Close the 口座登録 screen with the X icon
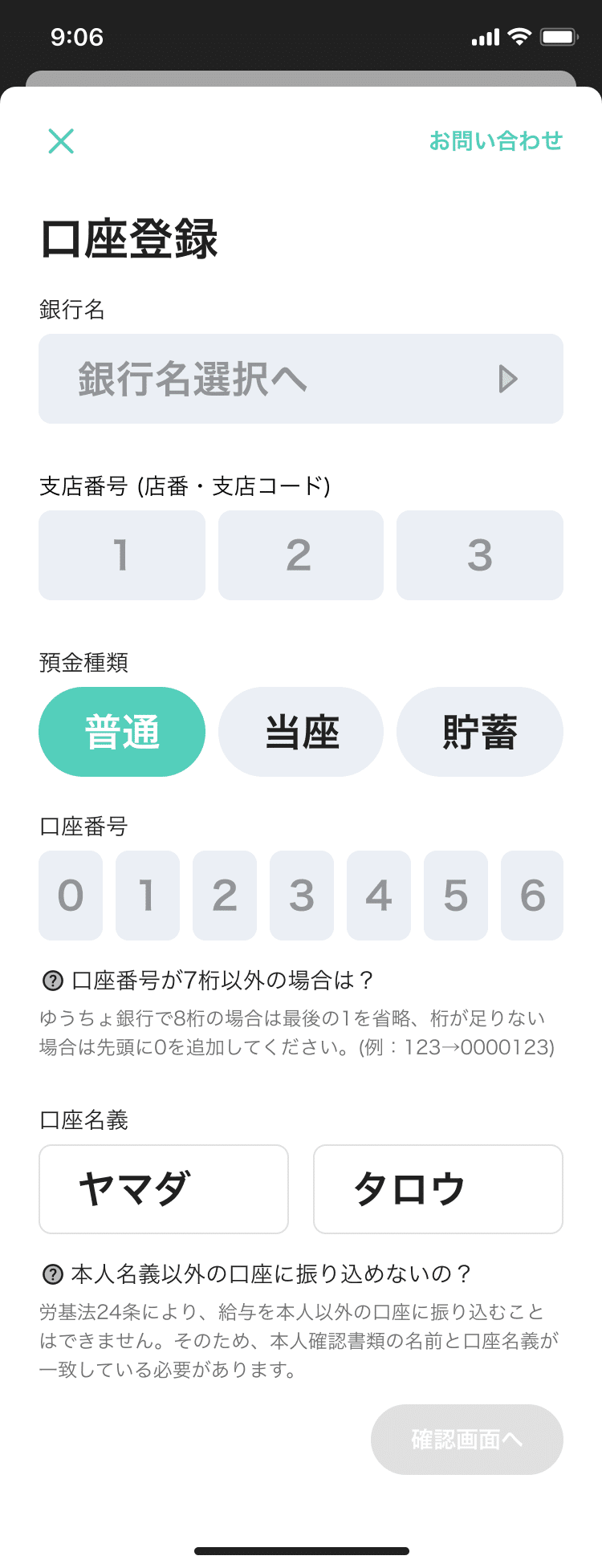602x1568 pixels. pos(60,140)
